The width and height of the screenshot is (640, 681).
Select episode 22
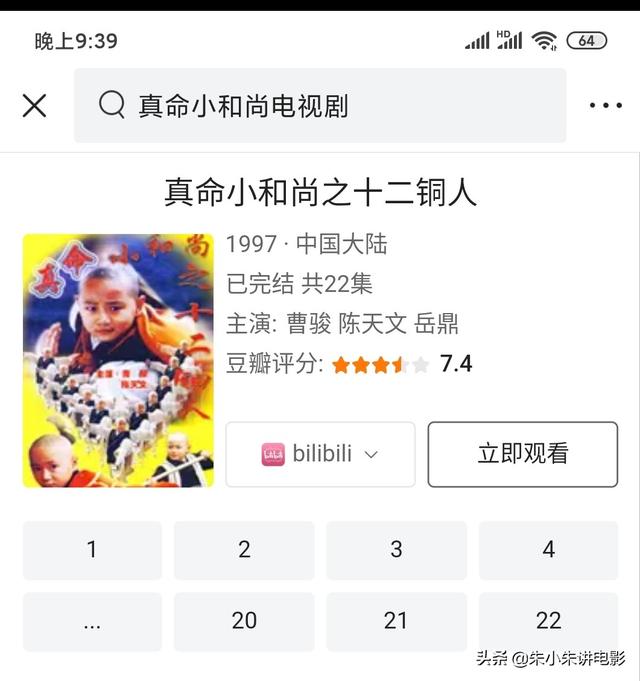coord(548,621)
